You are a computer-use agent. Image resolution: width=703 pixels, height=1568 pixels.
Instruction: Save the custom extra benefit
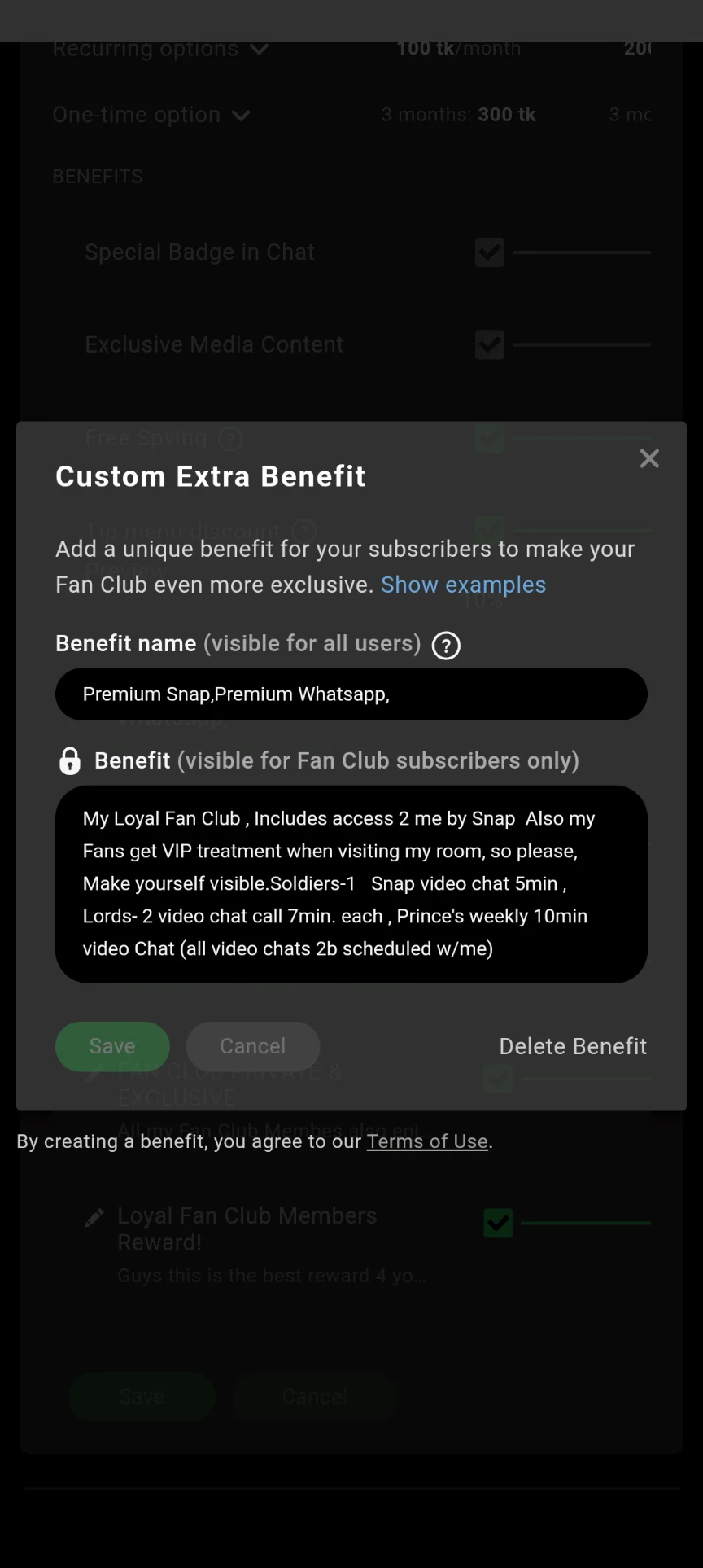pyautogui.click(x=112, y=1046)
